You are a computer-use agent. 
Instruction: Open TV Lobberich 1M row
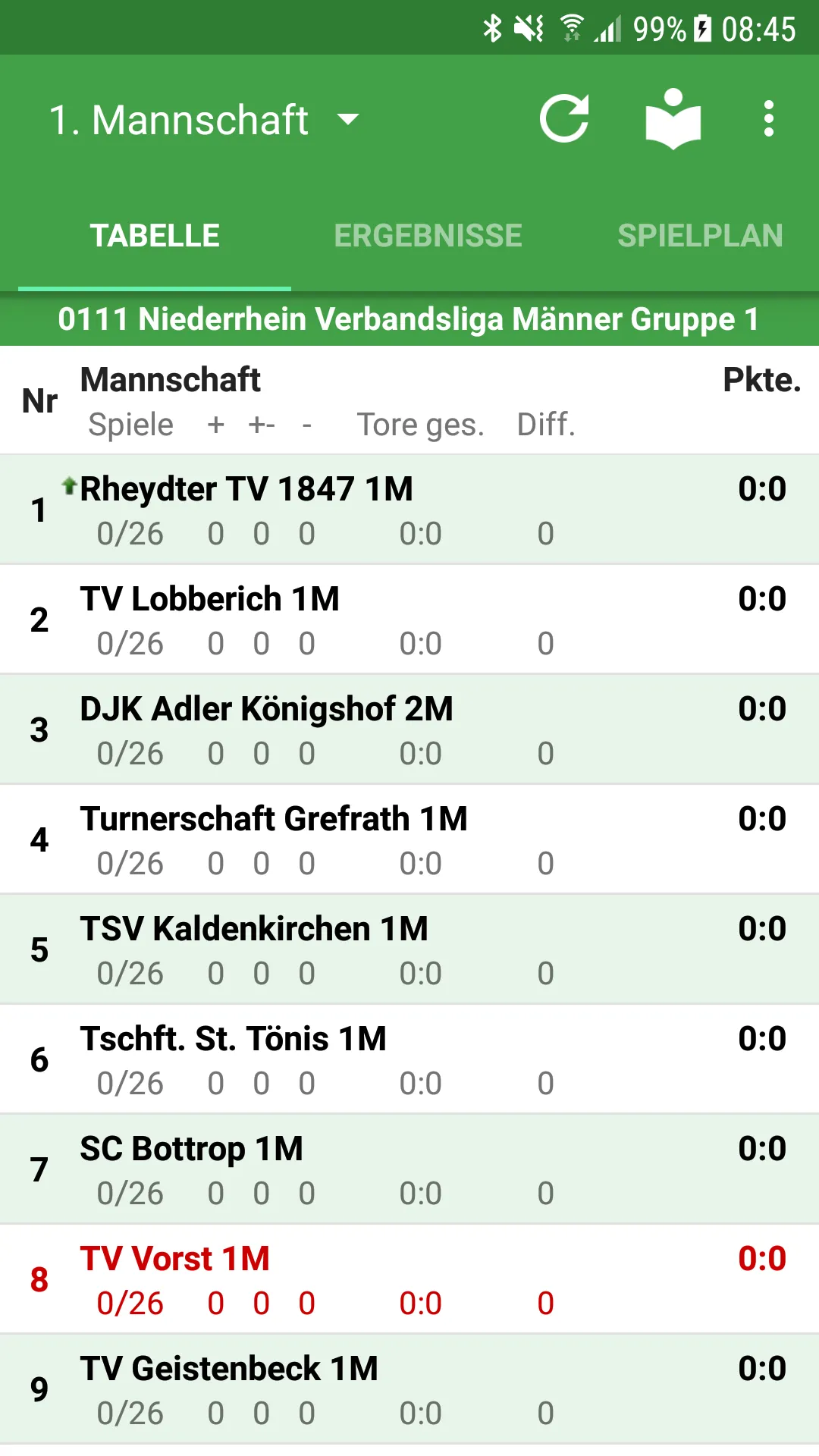(409, 620)
